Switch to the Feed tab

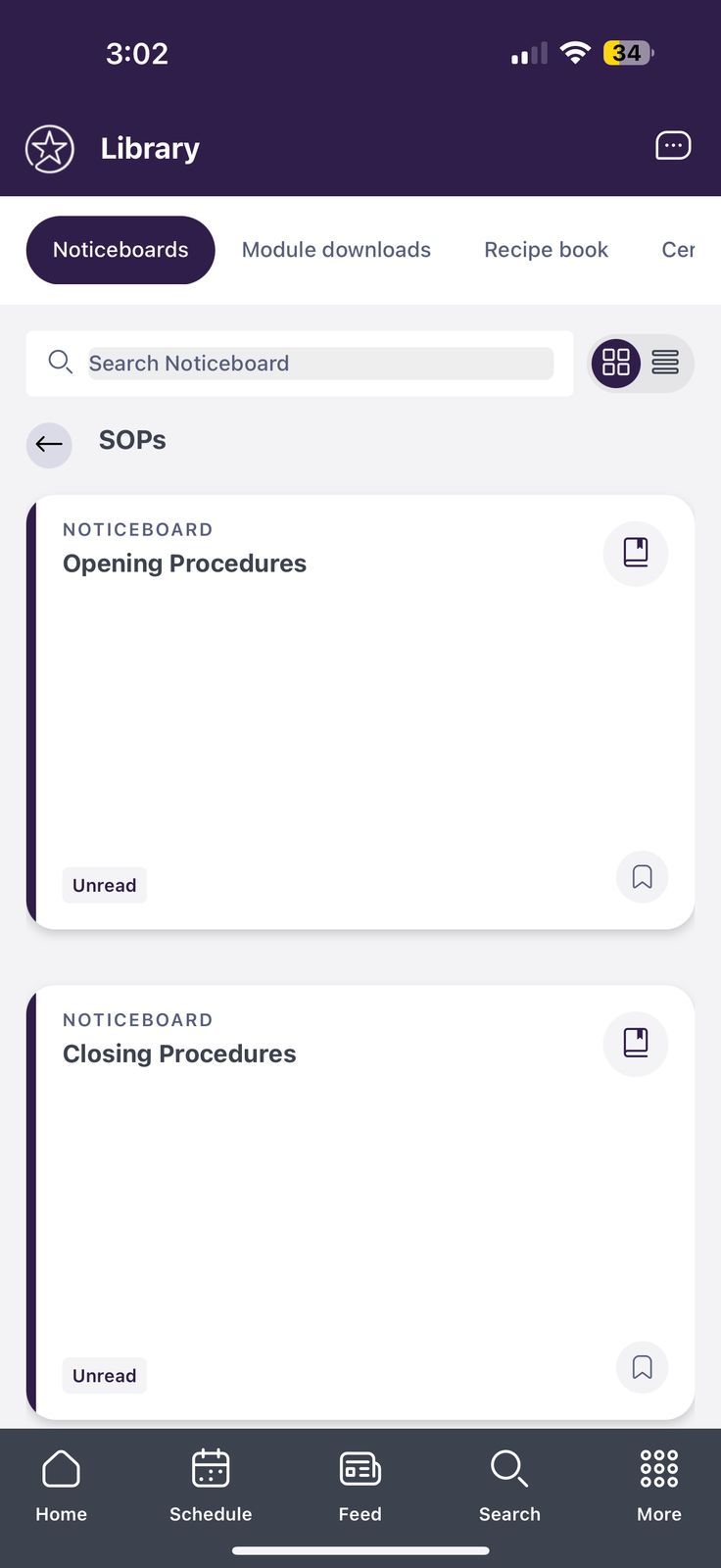(x=360, y=1487)
